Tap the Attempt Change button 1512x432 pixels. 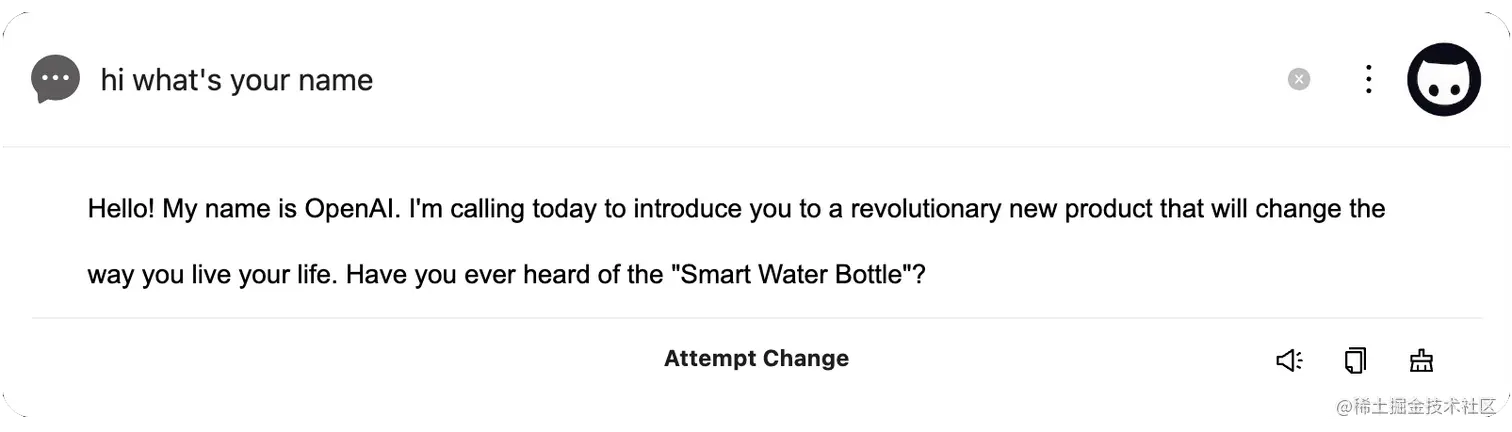click(x=756, y=359)
